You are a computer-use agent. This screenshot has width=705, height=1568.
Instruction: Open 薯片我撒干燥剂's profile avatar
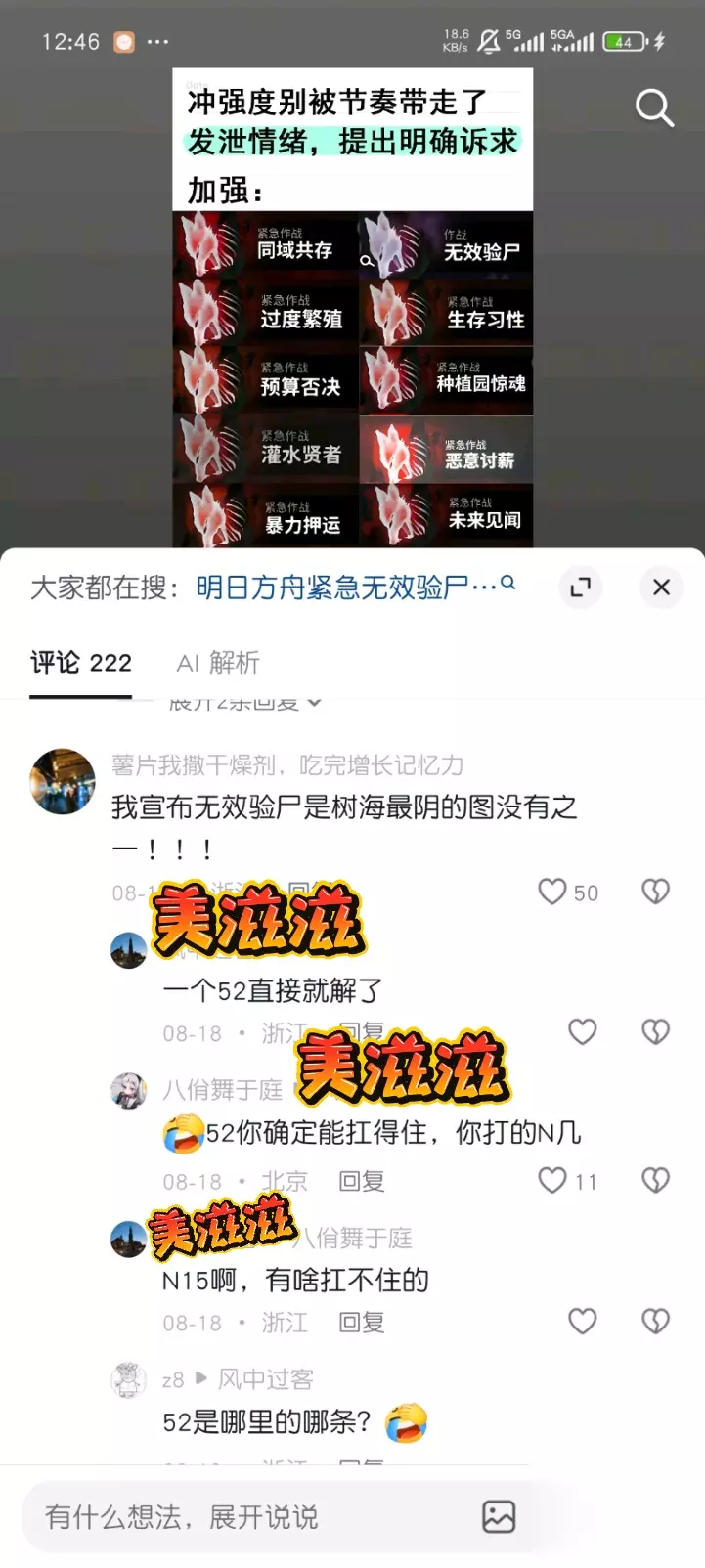tap(63, 782)
